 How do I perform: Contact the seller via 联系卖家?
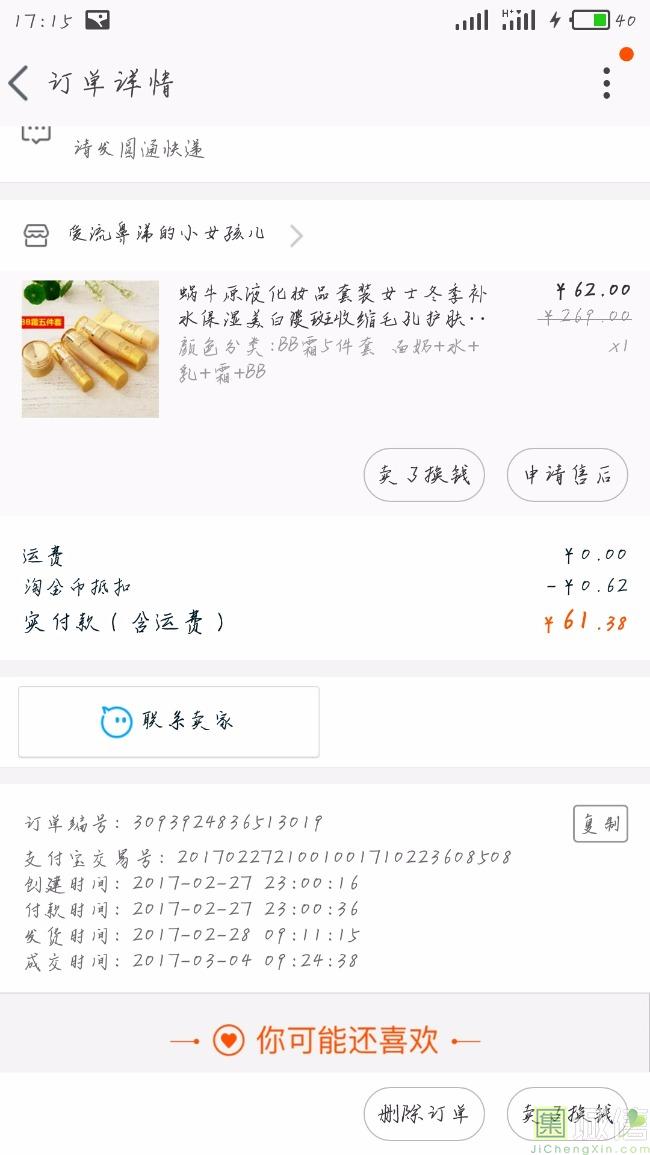[169, 721]
